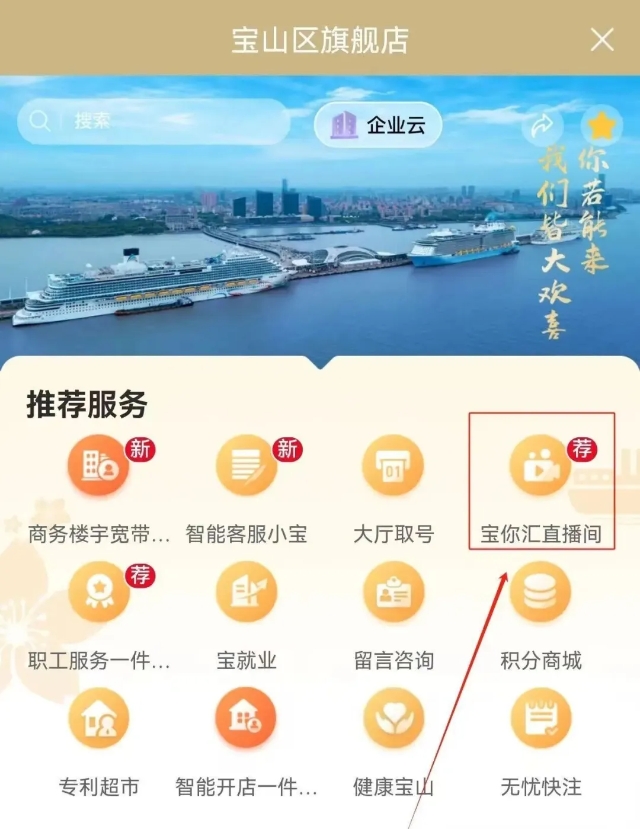
Task: Open 职工服务一件事 service
Action: (99, 593)
